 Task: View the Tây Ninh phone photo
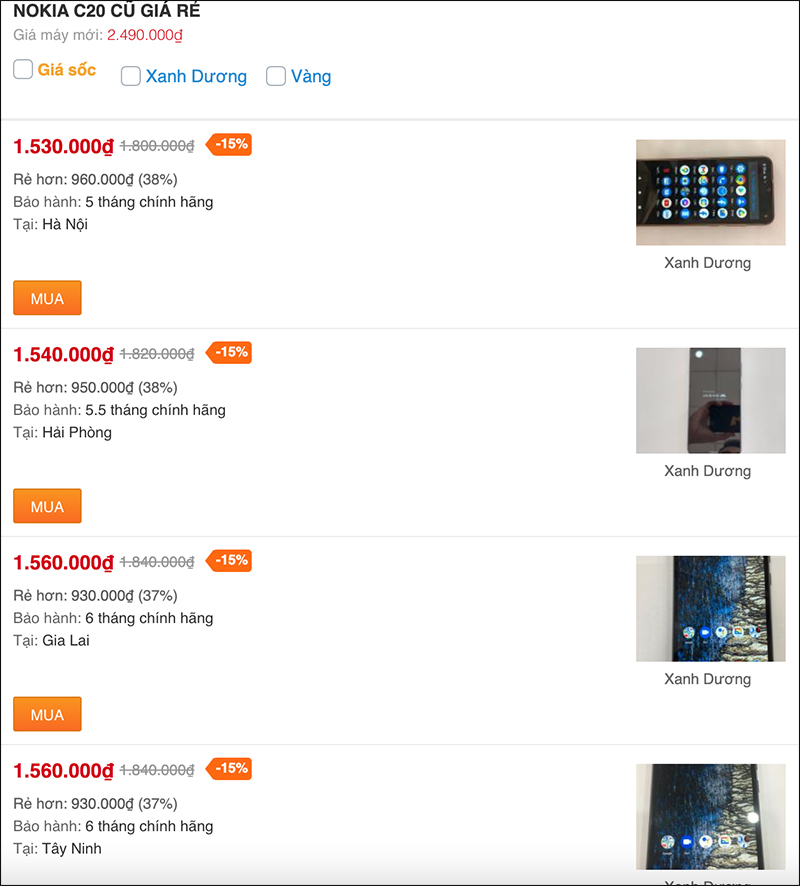710,816
